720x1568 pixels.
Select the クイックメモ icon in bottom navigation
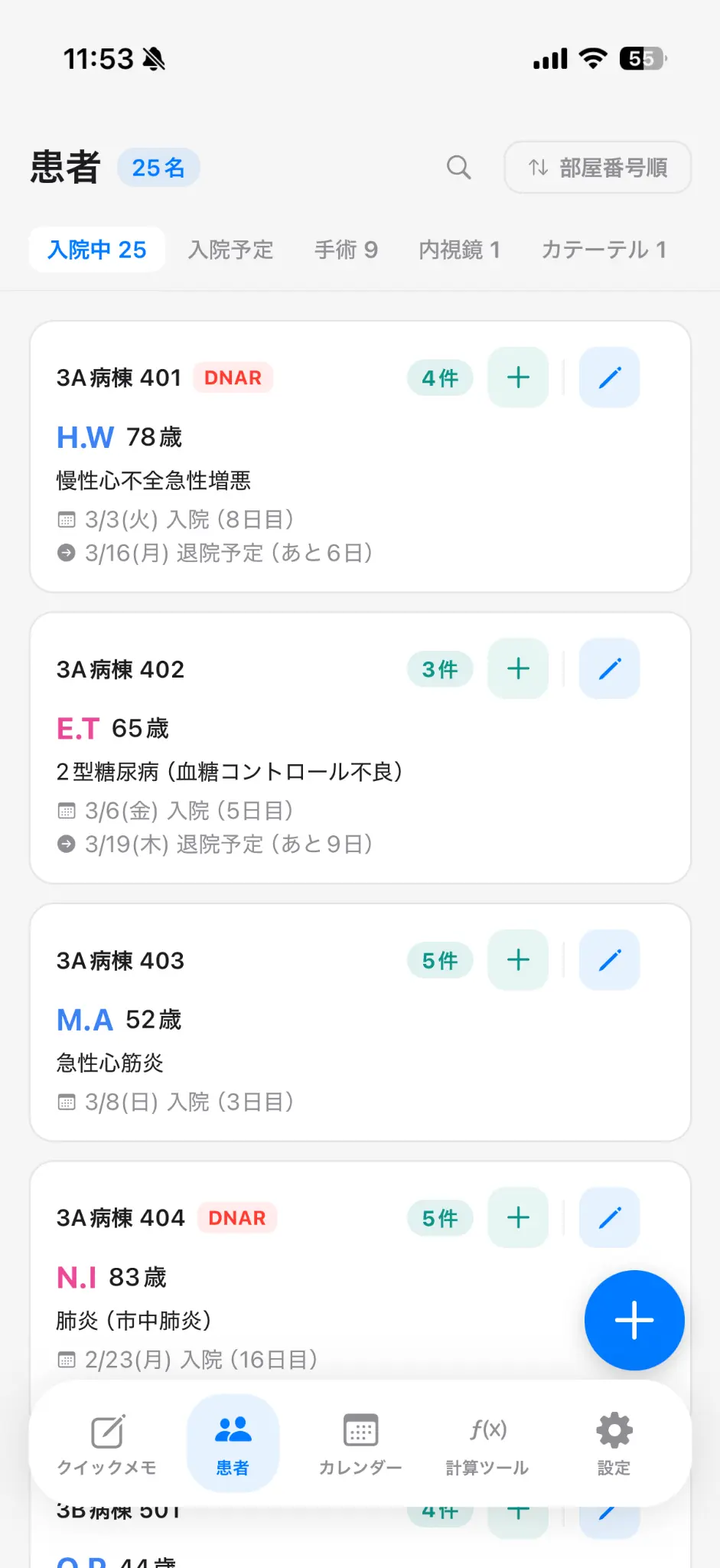pyautogui.click(x=107, y=1442)
